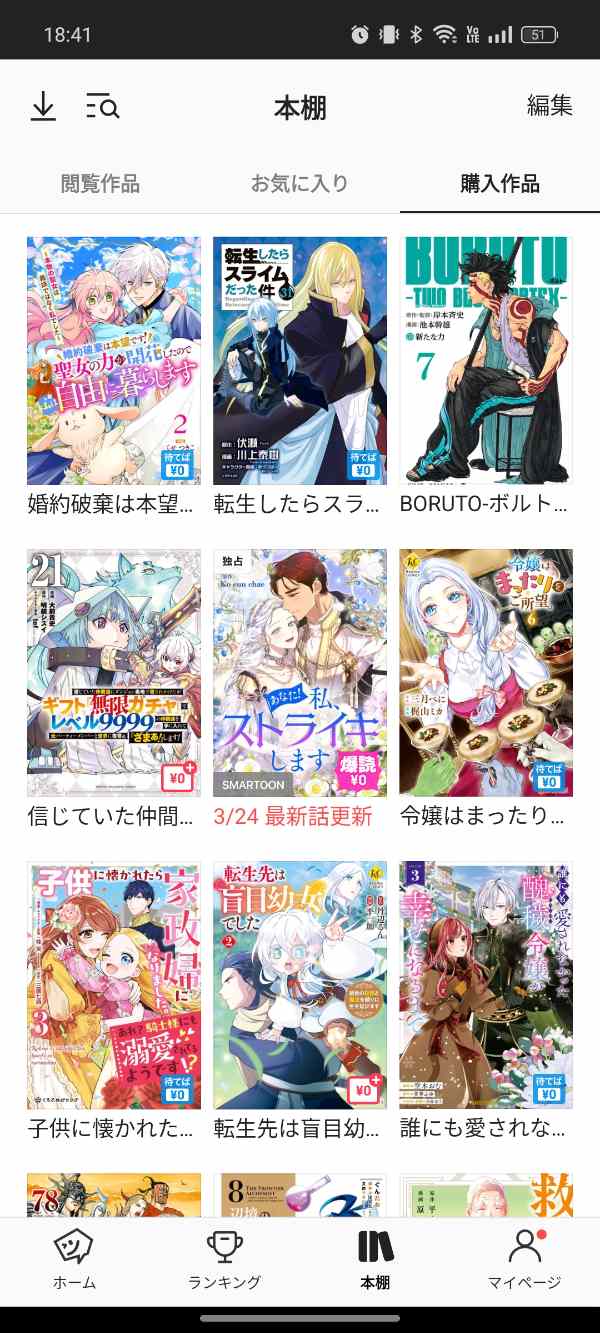Viewport: 600px width, 1333px height.
Task: Open the 子供に懐かれた manga
Action: (114, 985)
